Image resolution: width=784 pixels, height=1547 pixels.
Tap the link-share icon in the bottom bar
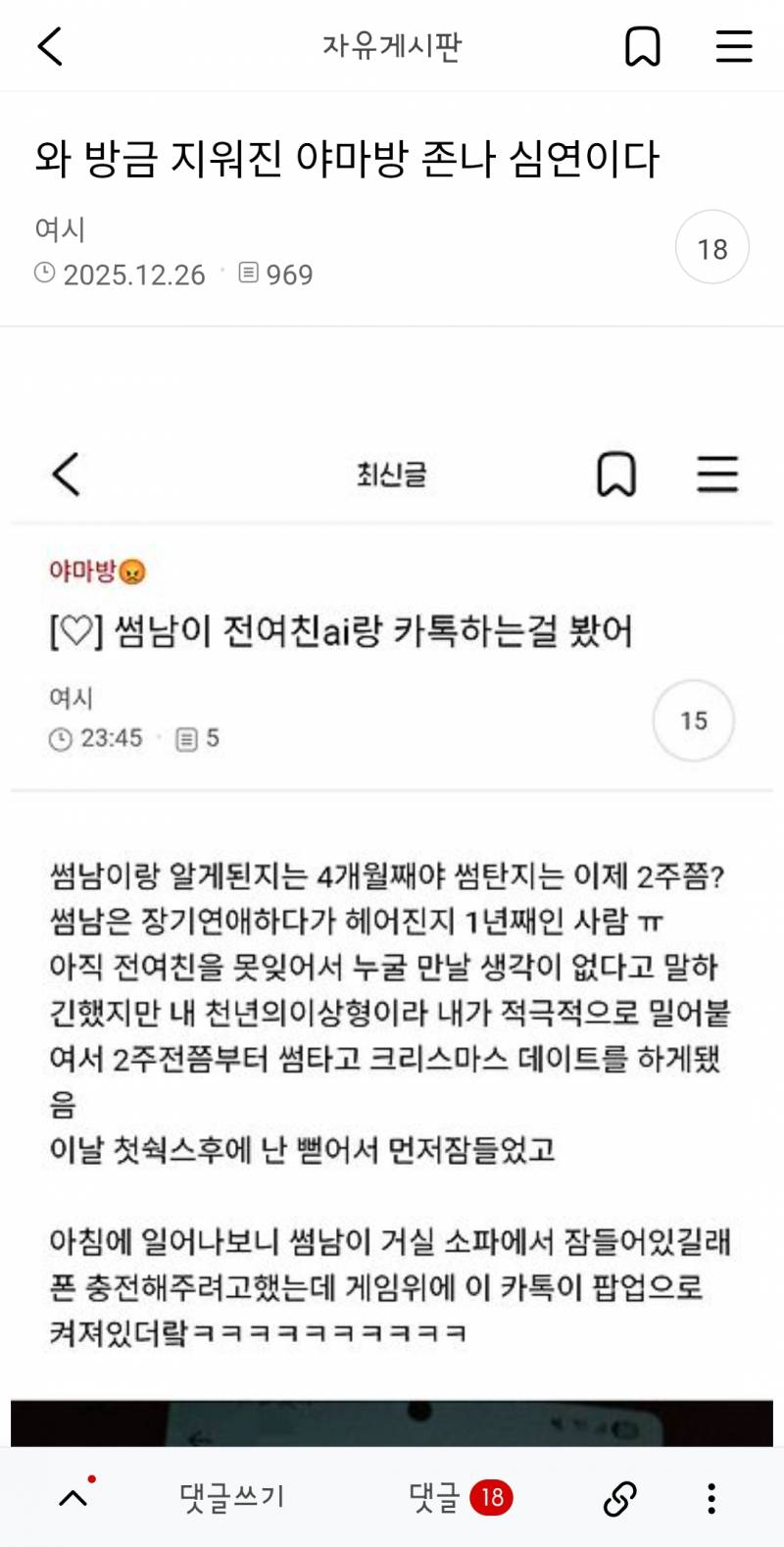coord(616,1497)
